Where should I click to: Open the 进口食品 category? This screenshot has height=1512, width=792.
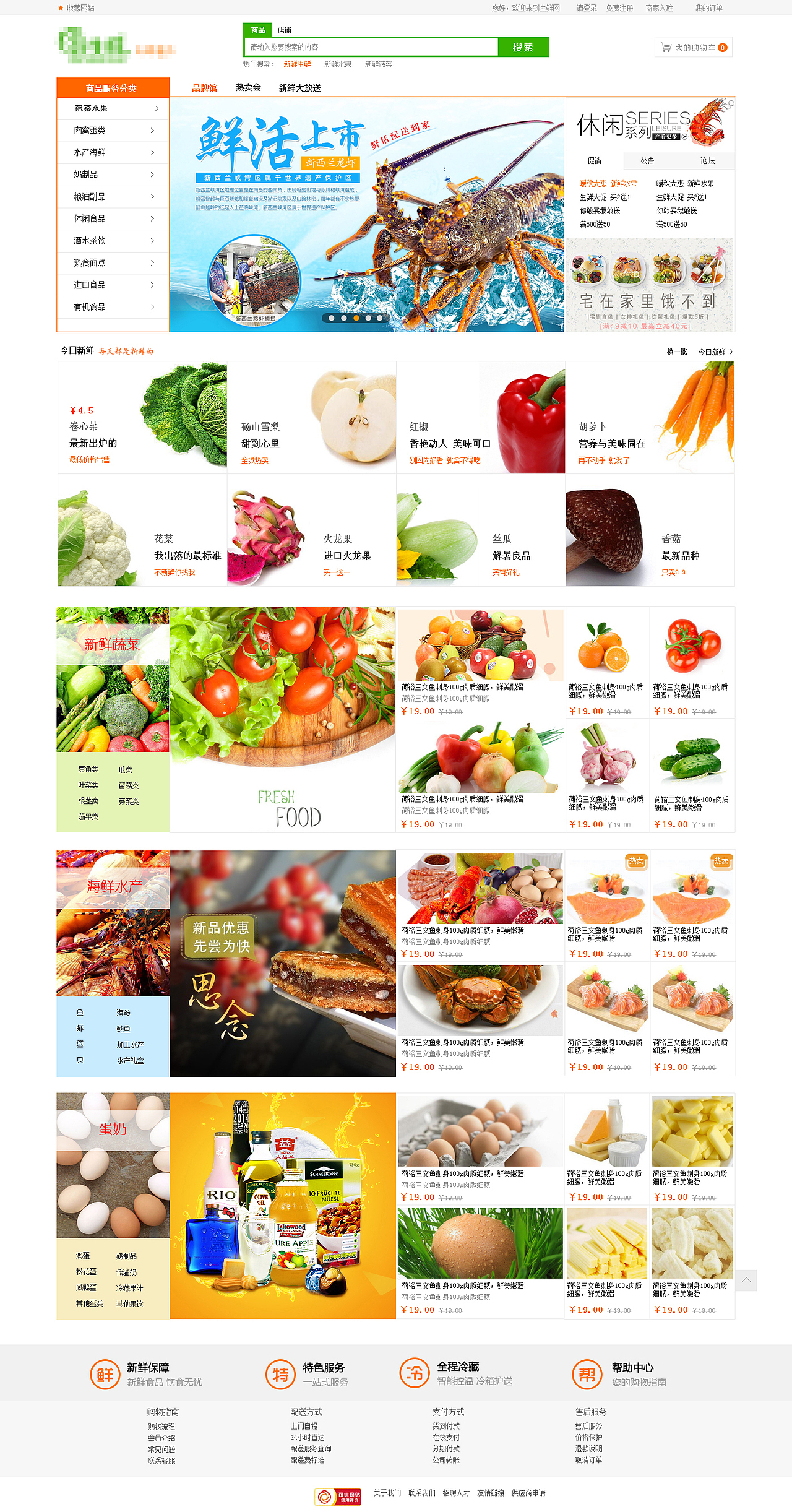click(x=113, y=285)
